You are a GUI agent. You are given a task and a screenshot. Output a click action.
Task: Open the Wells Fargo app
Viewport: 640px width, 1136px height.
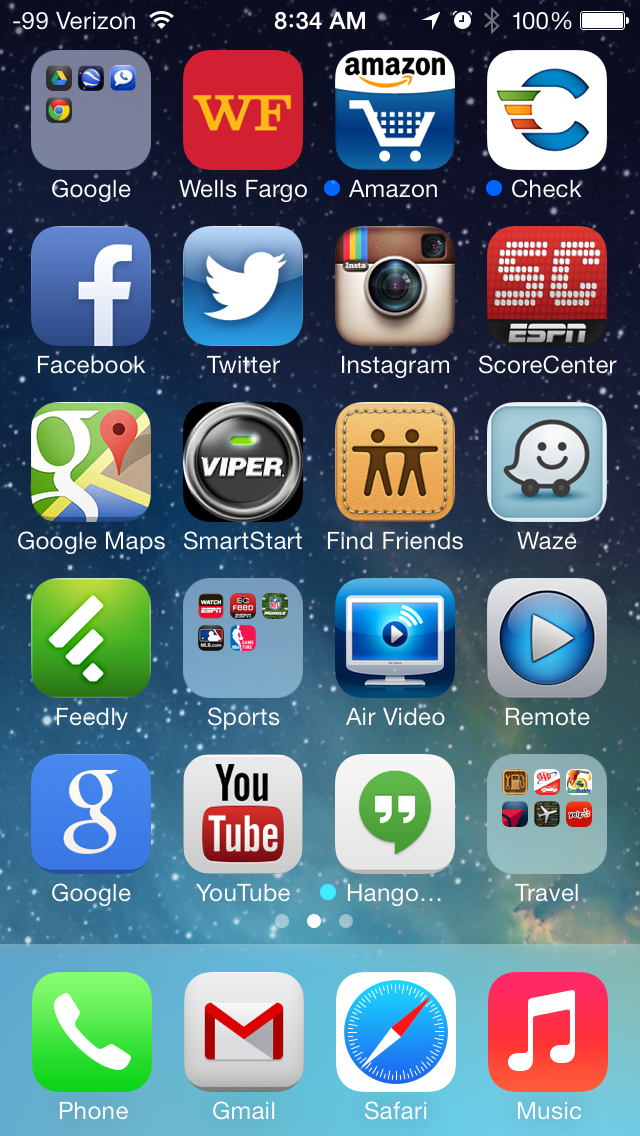[243, 110]
